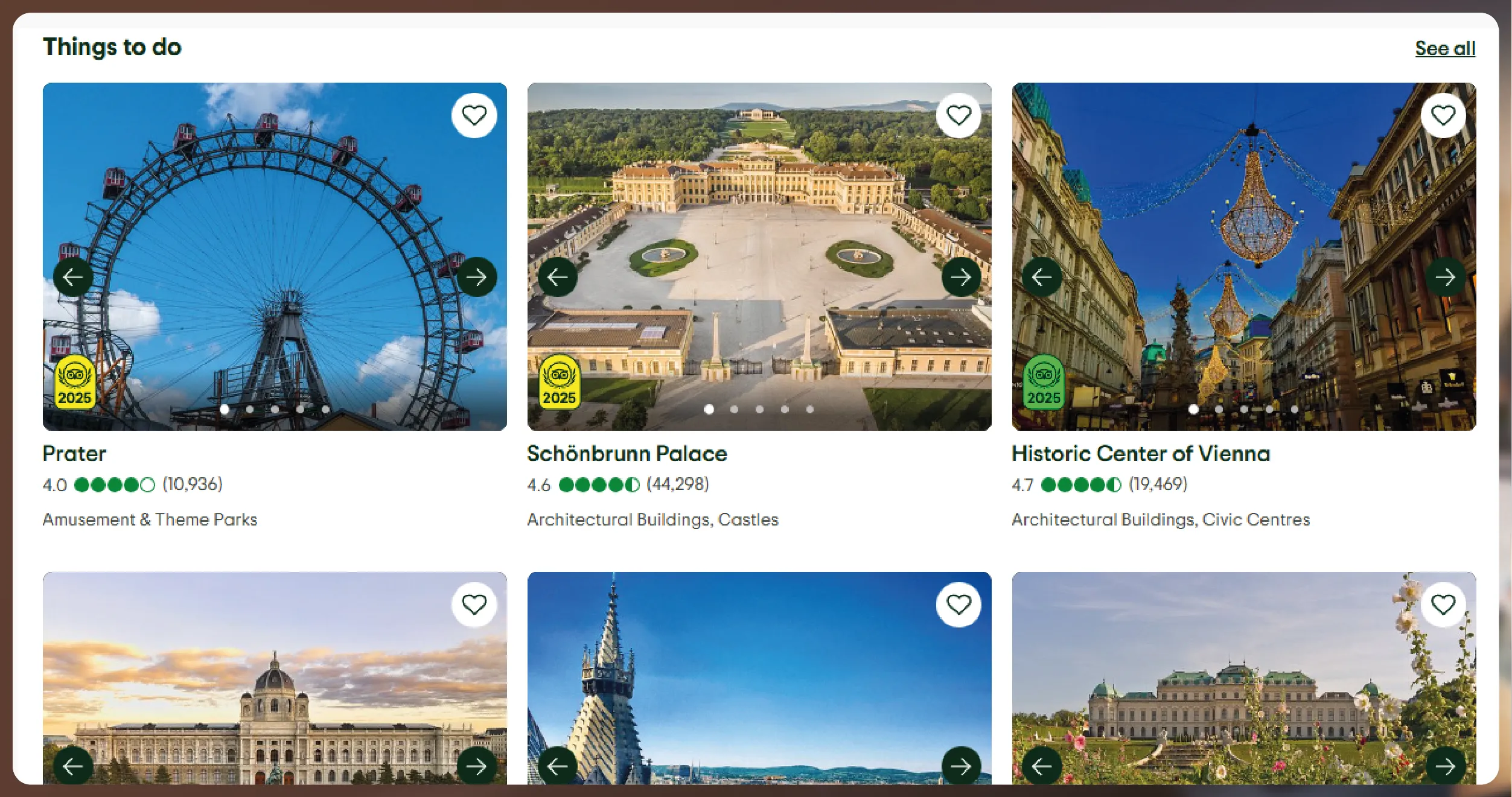Go back in Historic Center photo carousel
This screenshot has width=1512, height=797.
[x=1042, y=277]
